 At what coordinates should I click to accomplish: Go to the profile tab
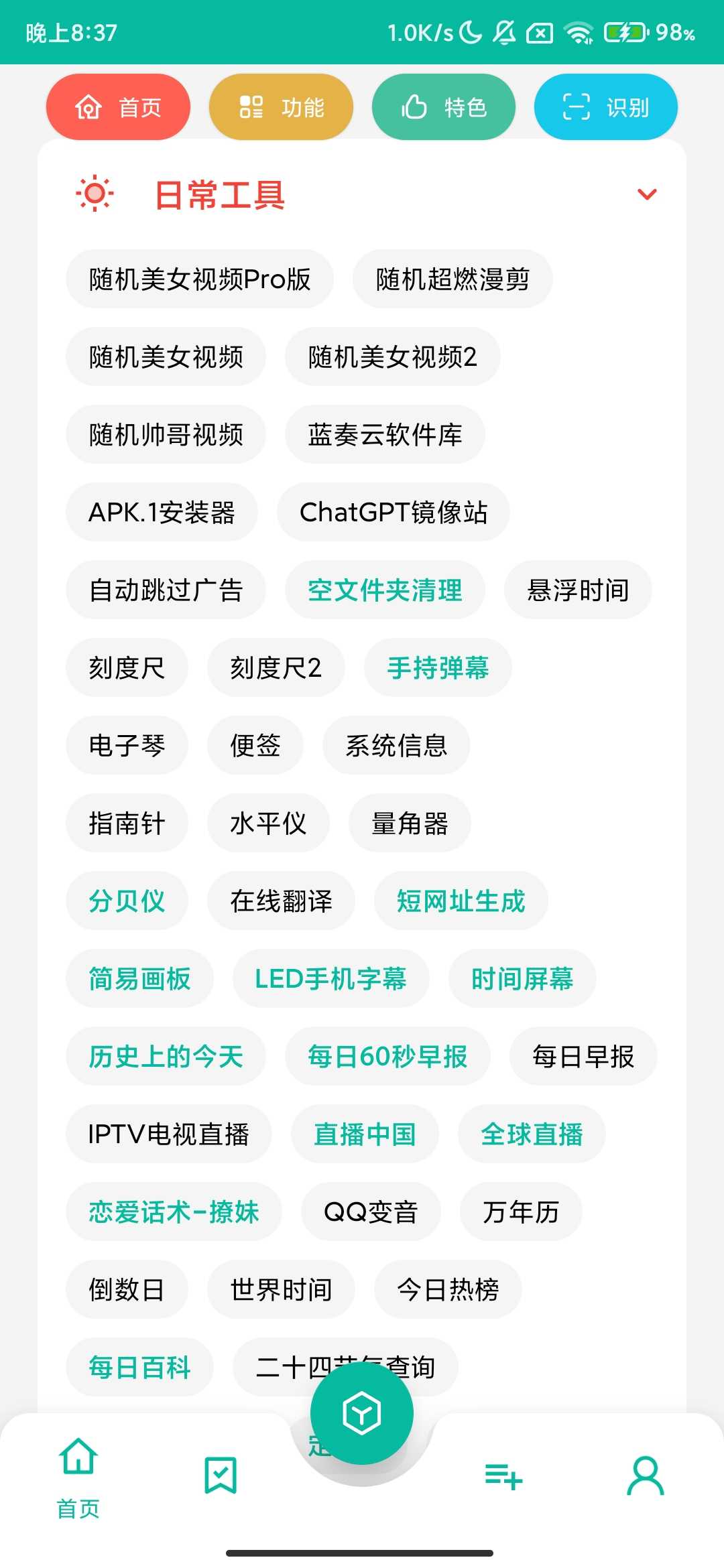[x=646, y=1475]
